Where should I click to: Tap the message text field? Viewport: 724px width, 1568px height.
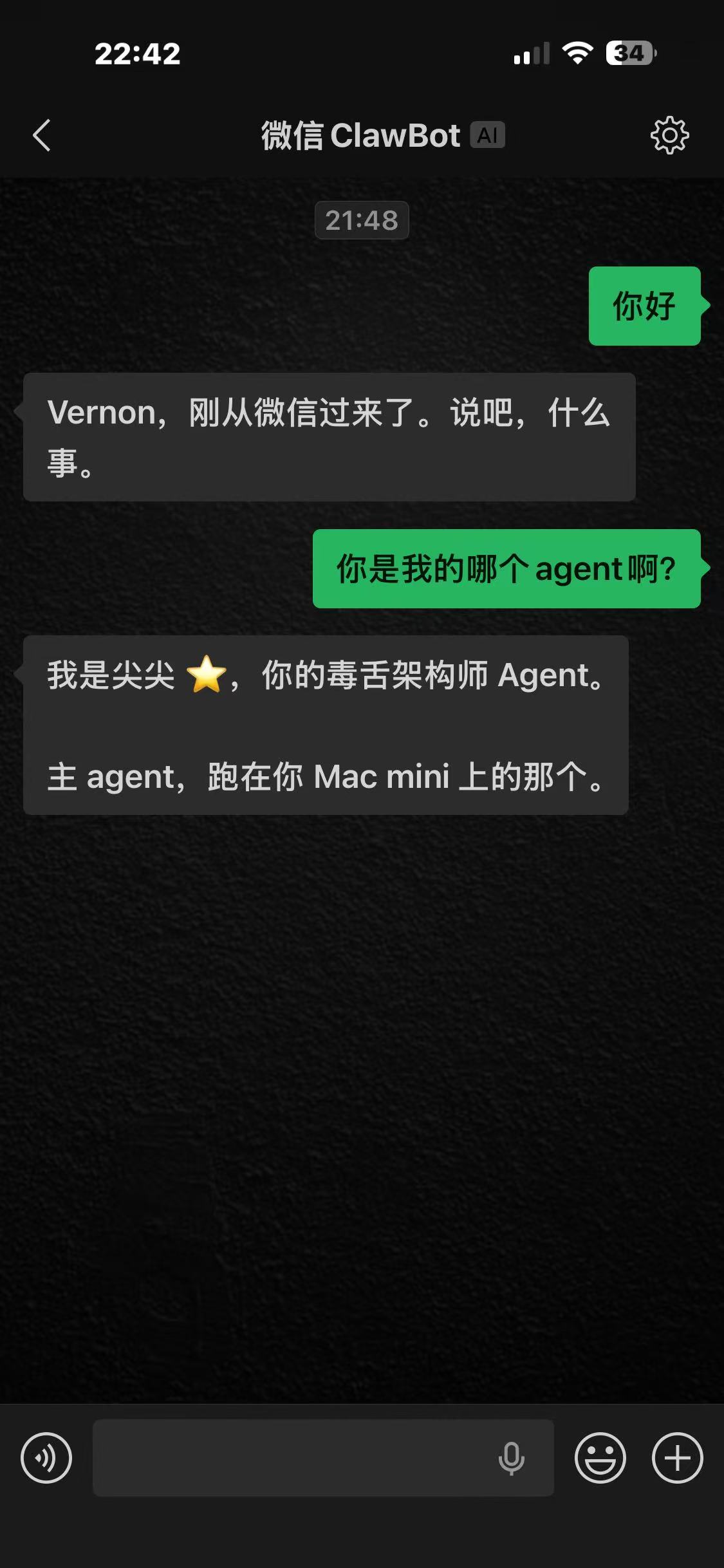coord(290,1457)
